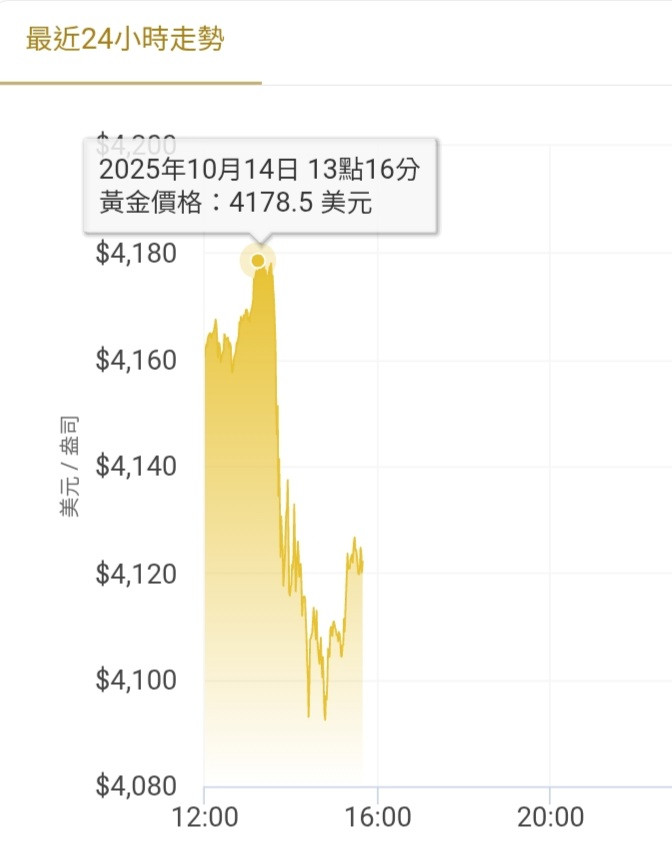Select the 最近24小時走勢 tab
The image size is (672, 857).
click(x=125, y=41)
